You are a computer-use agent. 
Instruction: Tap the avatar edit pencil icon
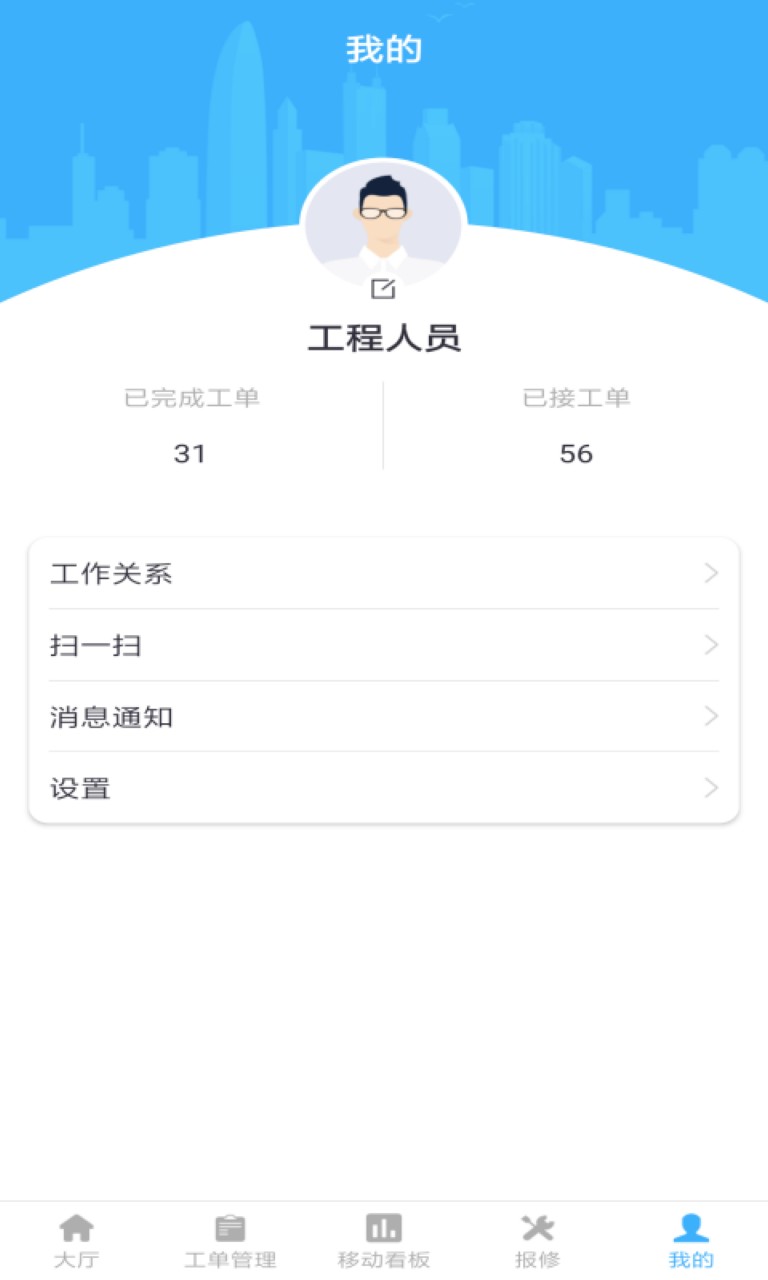click(384, 290)
